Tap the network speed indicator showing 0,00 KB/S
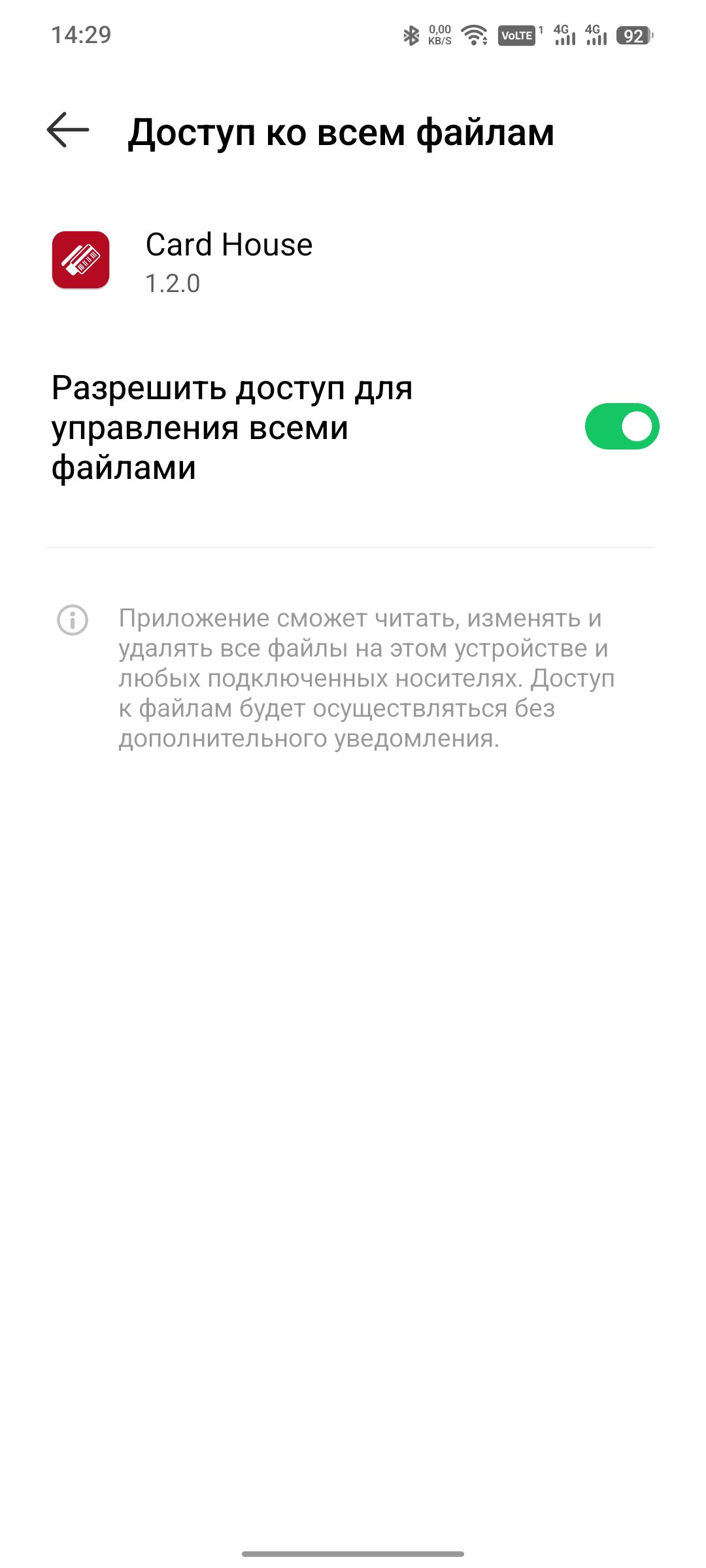 click(439, 36)
